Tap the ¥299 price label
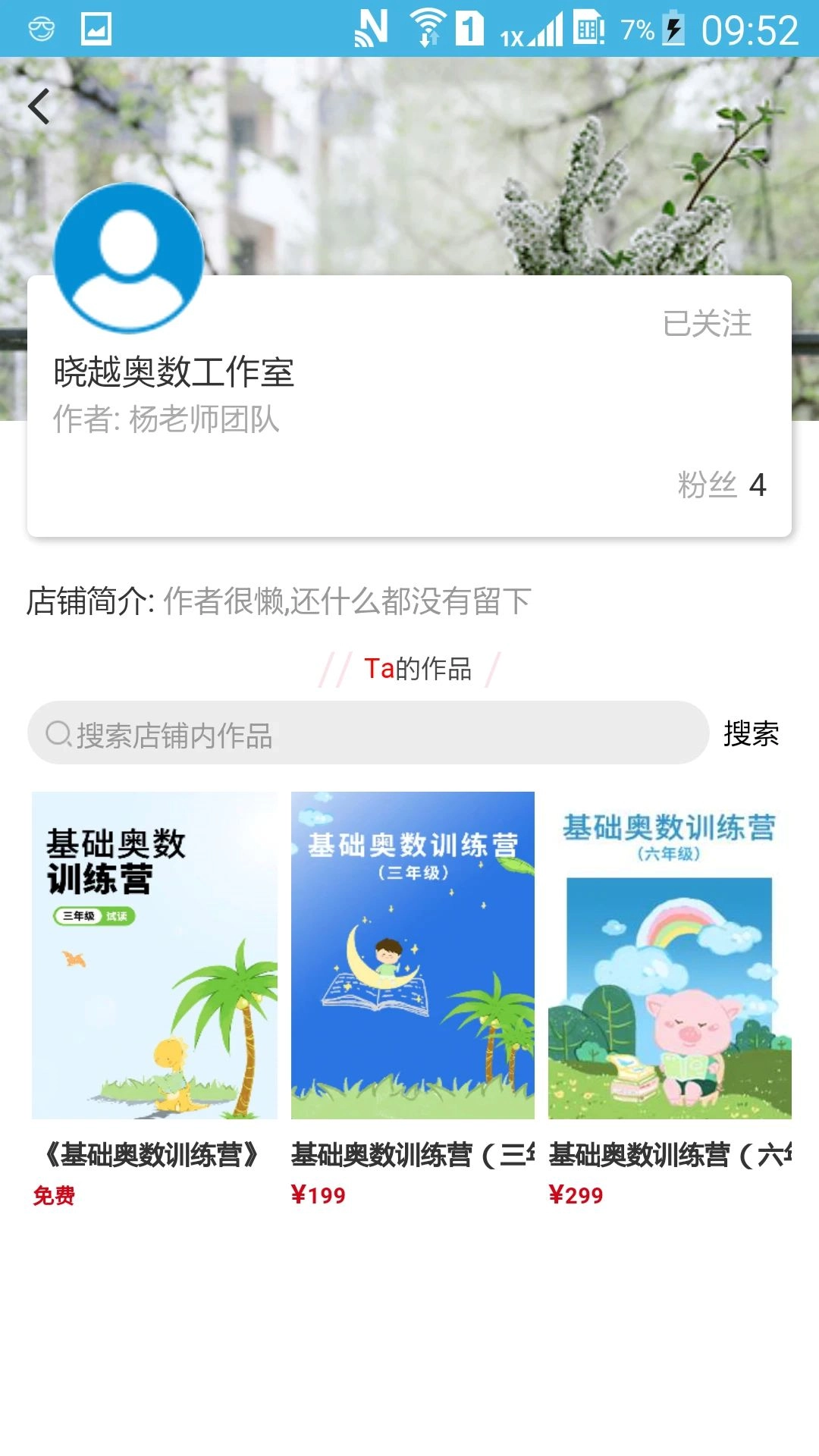The height and width of the screenshot is (1456, 819). 575,1193
